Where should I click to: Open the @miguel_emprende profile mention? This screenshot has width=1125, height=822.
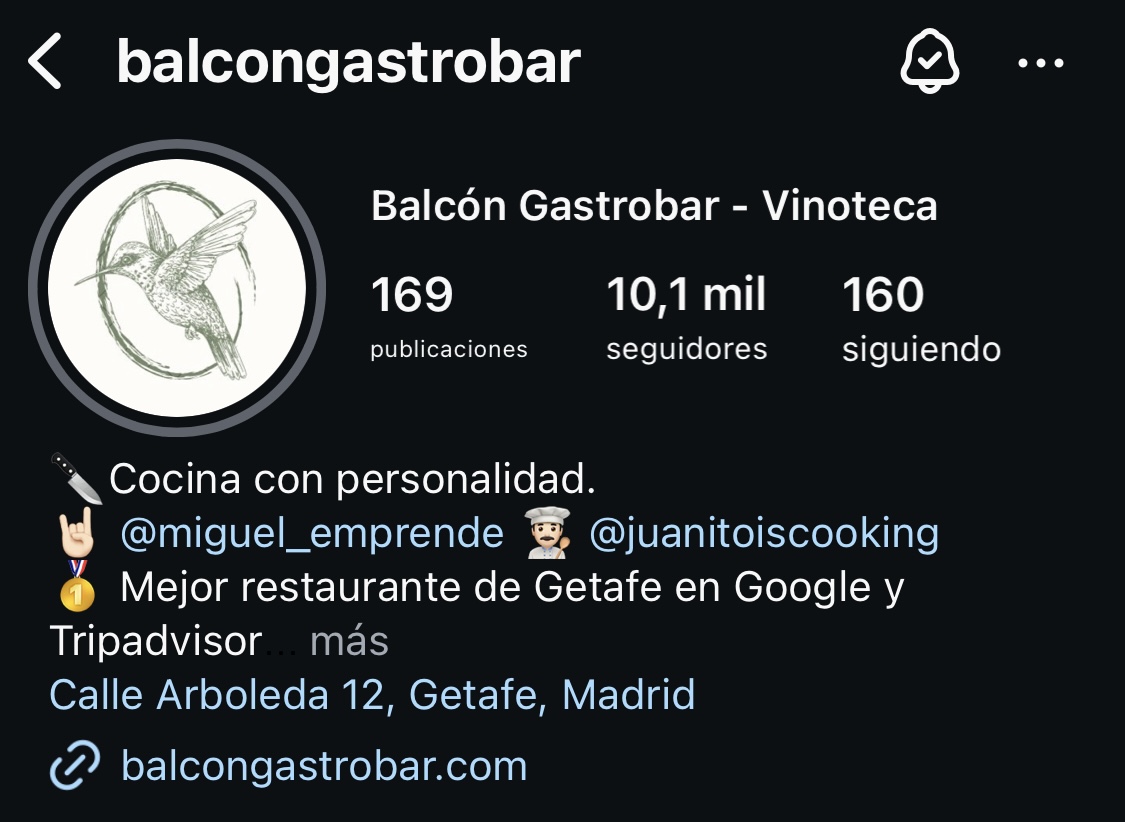click(x=312, y=533)
